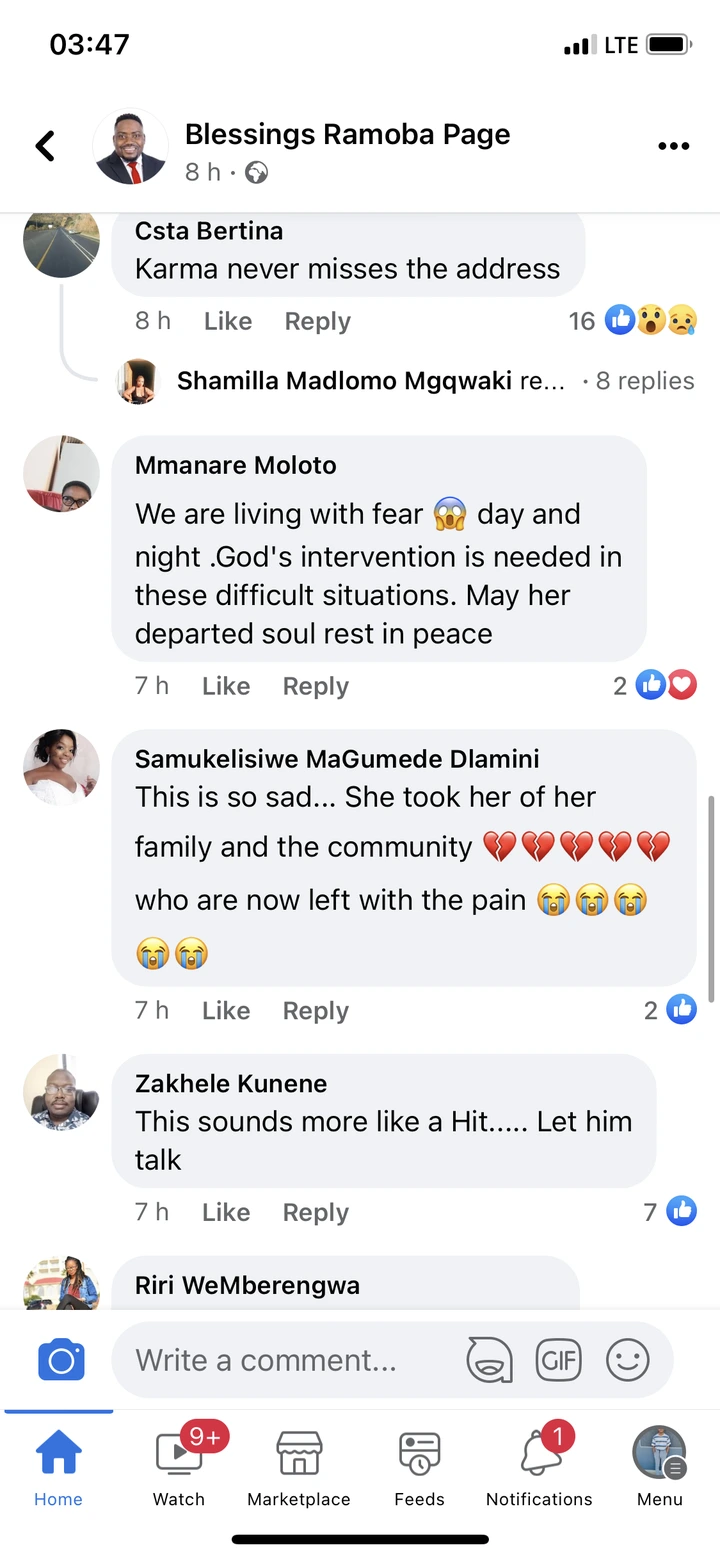Go back using the header arrow
720x1559 pixels.
coord(45,146)
